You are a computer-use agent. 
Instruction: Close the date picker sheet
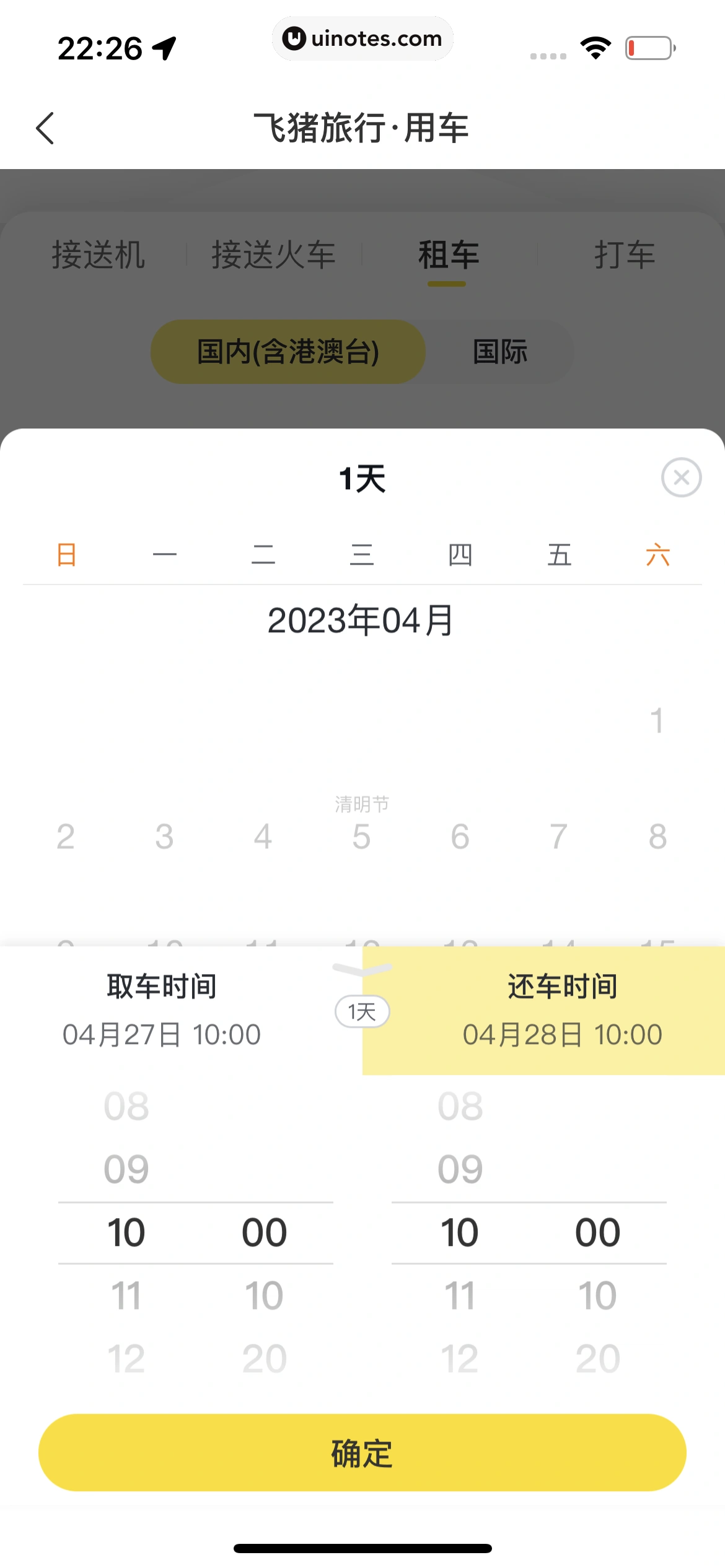(681, 477)
